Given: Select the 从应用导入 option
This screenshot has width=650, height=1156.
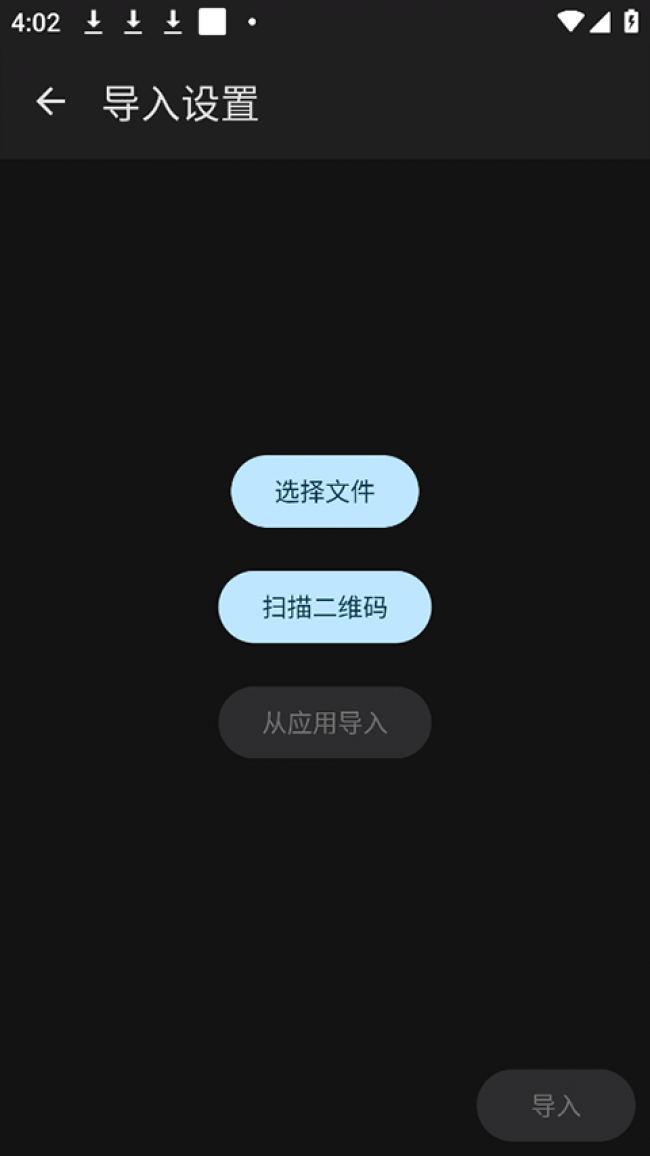Looking at the screenshot, I should 325,722.
